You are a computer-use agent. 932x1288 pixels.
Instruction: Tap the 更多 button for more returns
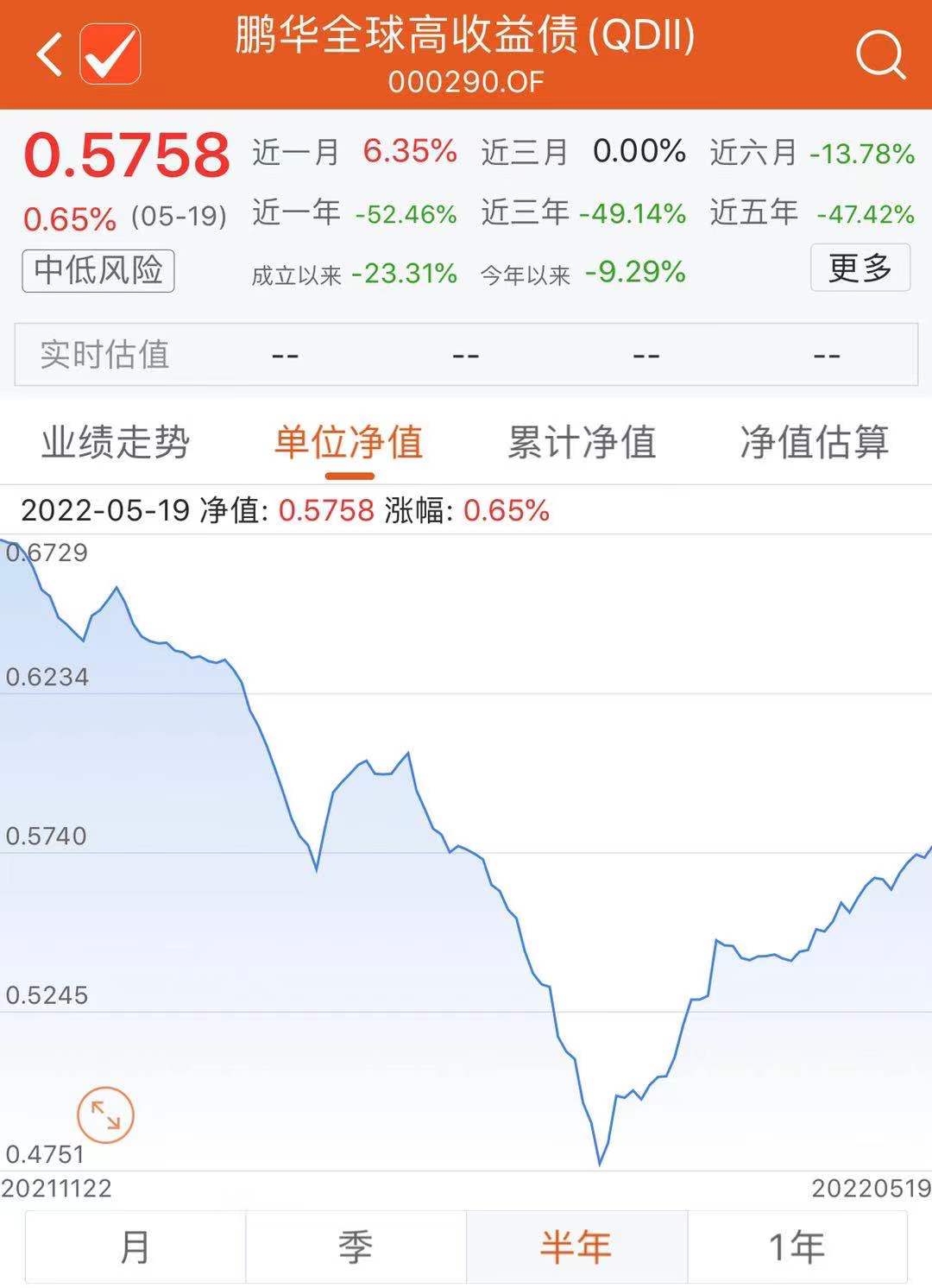click(x=860, y=268)
